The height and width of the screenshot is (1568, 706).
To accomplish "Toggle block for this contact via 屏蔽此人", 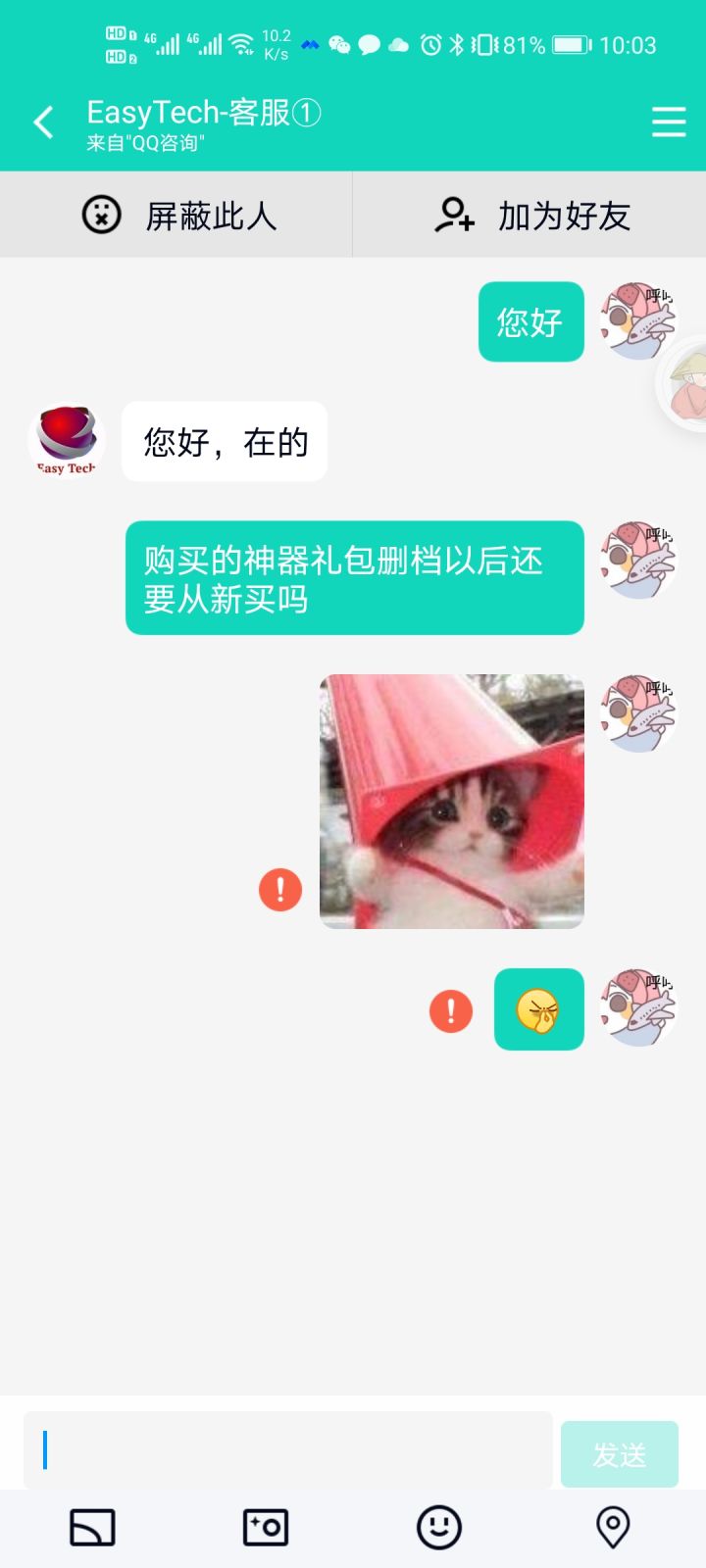I will pyautogui.click(x=176, y=215).
